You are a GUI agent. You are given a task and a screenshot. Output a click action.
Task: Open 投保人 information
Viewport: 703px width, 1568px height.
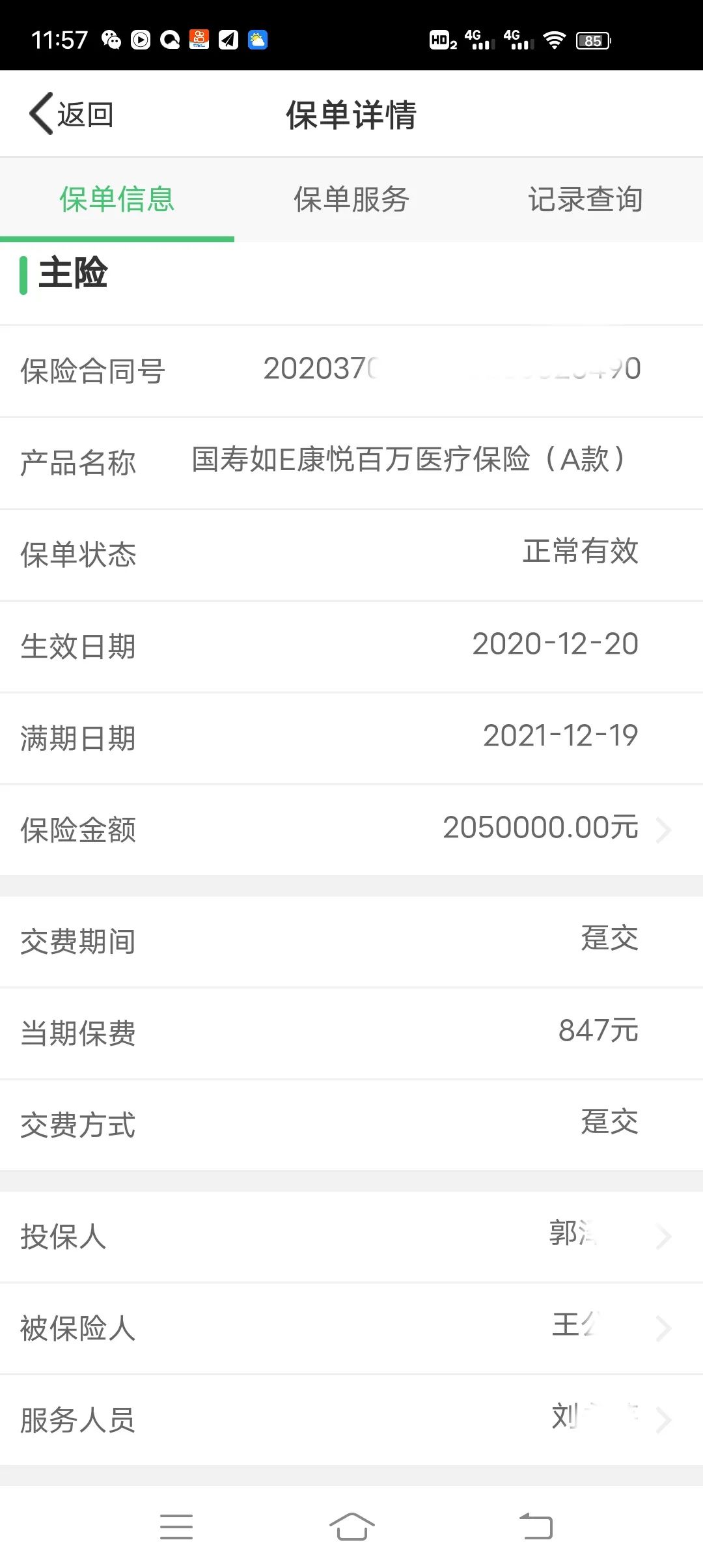[x=351, y=1236]
